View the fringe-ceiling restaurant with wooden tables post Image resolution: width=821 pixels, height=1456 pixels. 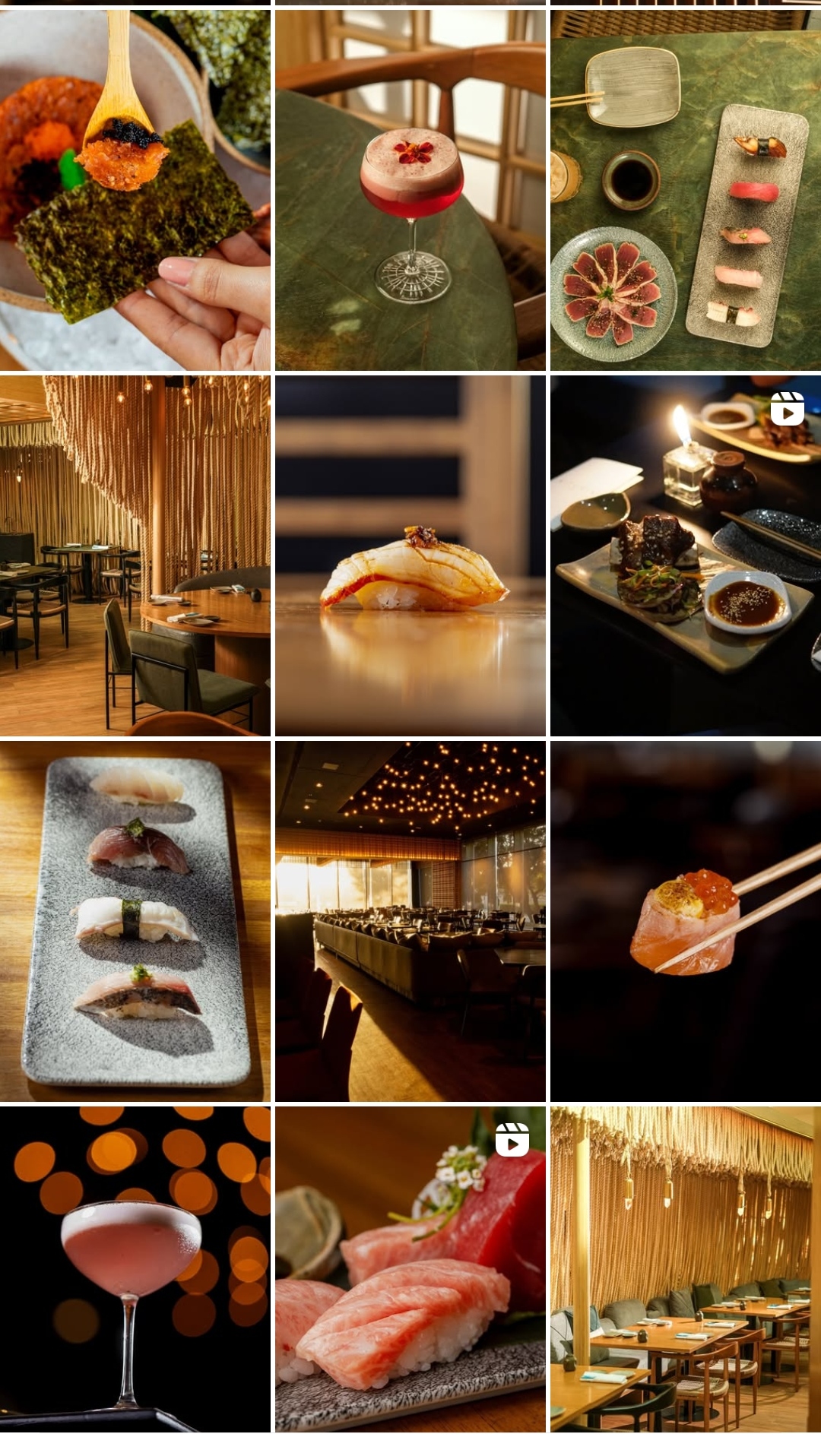point(685,1269)
